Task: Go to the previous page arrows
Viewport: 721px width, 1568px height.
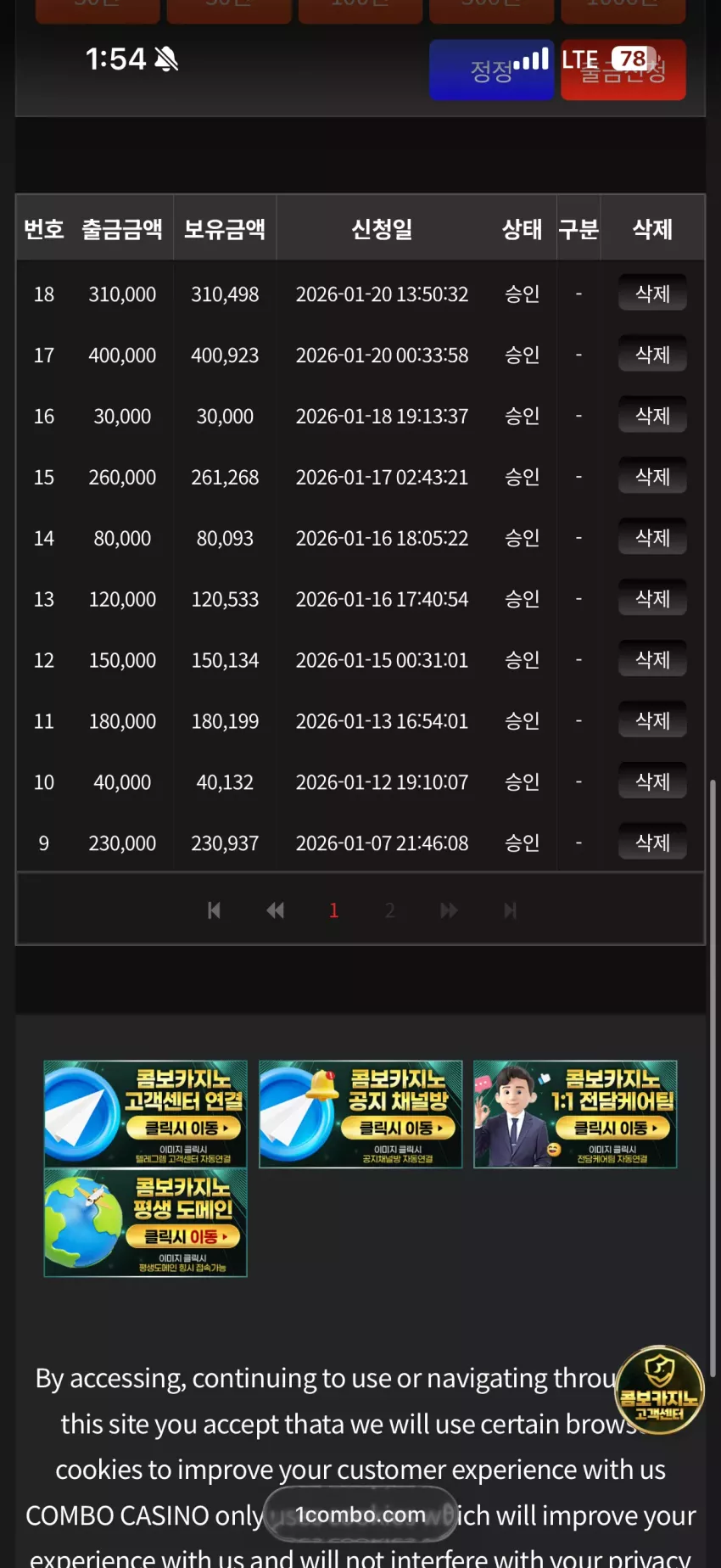Action: [275, 910]
